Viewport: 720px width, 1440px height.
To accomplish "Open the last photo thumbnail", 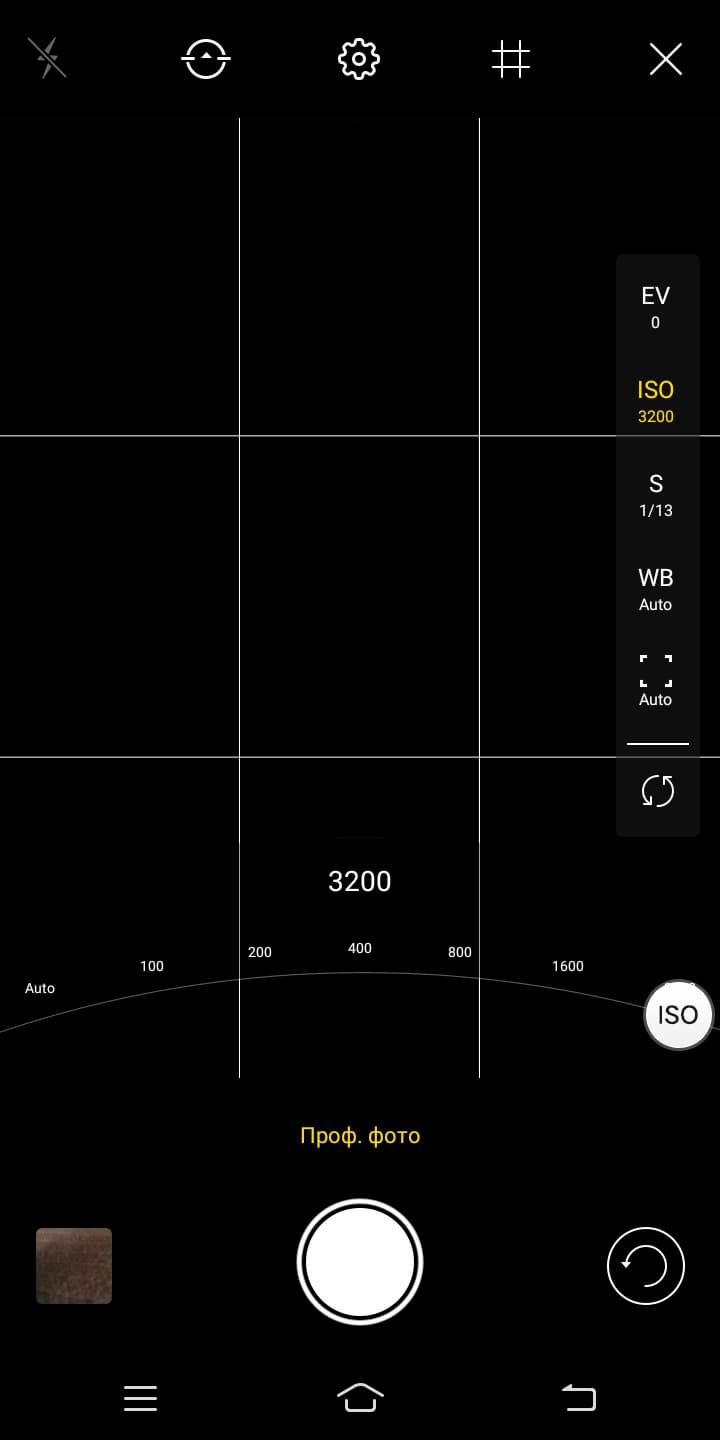I will click(74, 1265).
